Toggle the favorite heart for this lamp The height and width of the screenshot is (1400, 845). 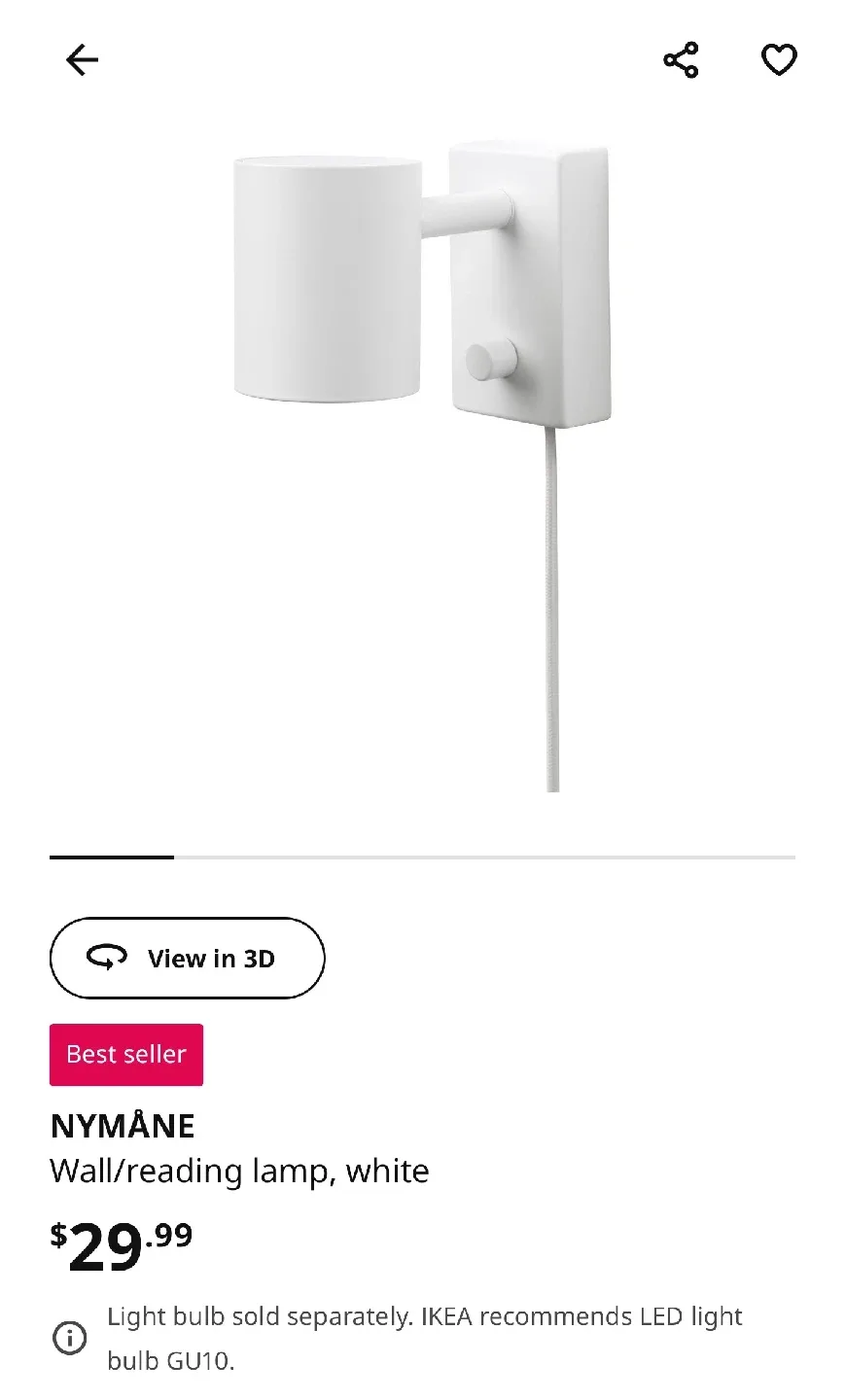point(779,59)
